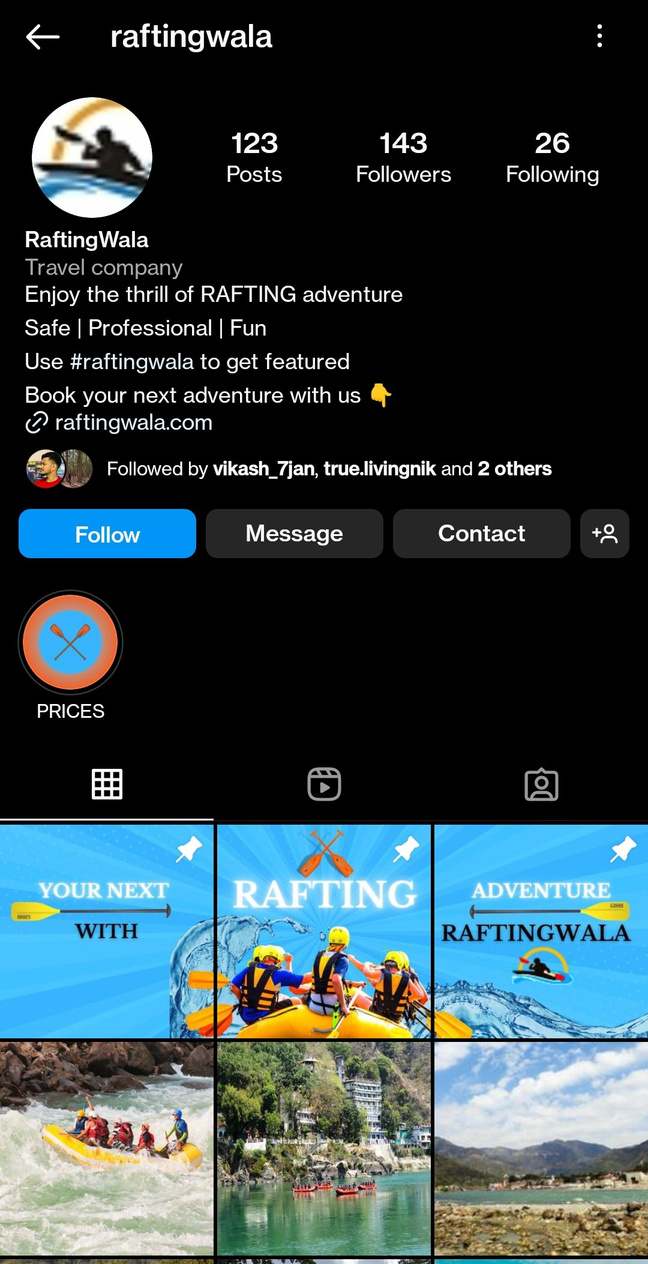Show suggested accounts with add-person icon
648x1264 pixels.
pos(604,534)
